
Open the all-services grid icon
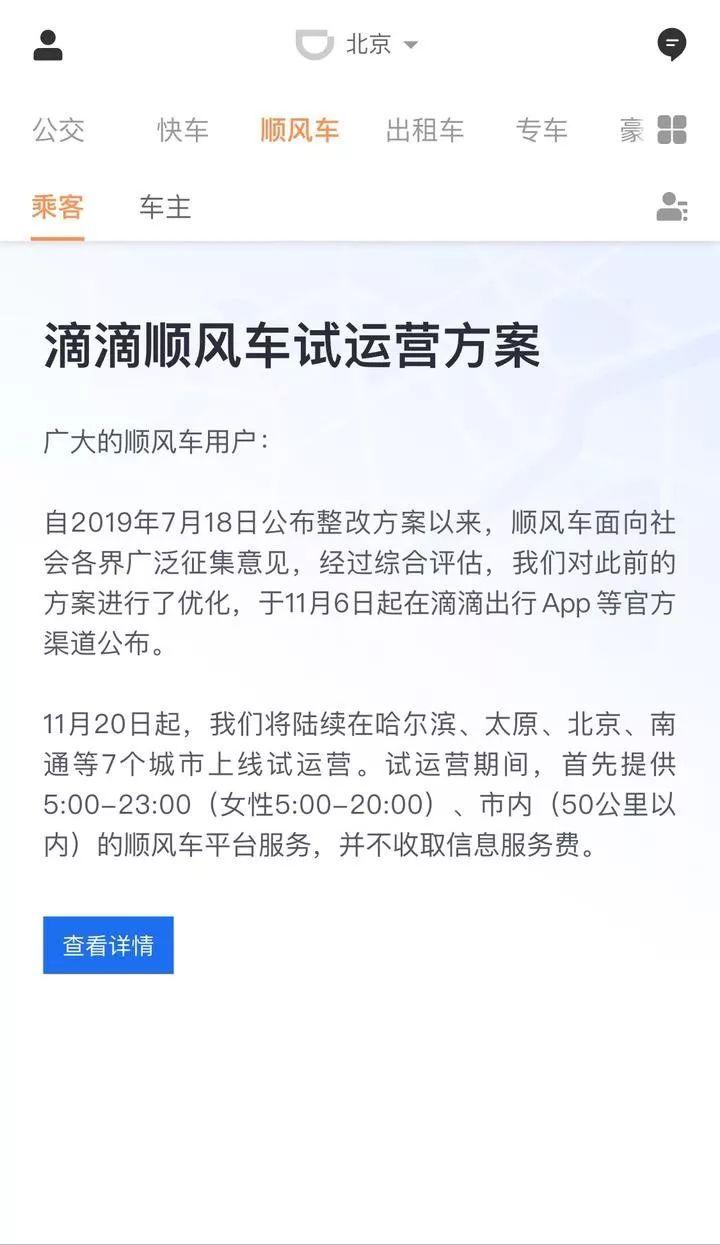click(672, 130)
